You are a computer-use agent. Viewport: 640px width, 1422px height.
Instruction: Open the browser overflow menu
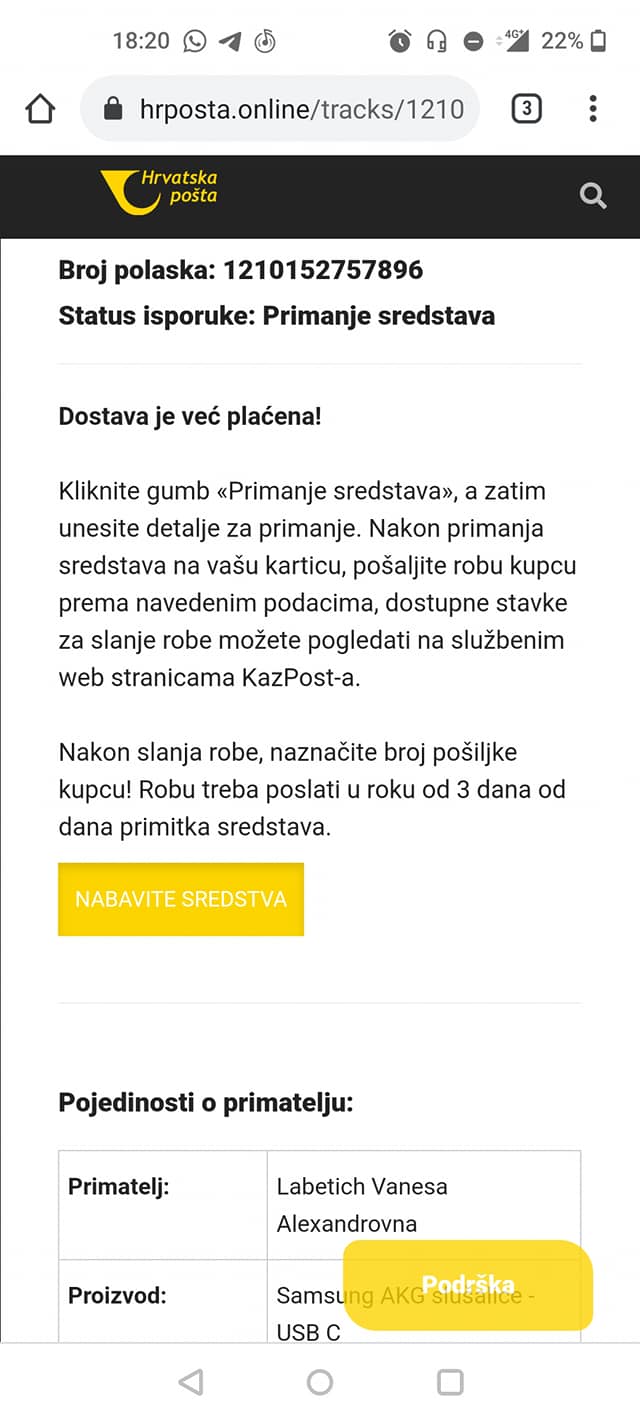(x=593, y=108)
